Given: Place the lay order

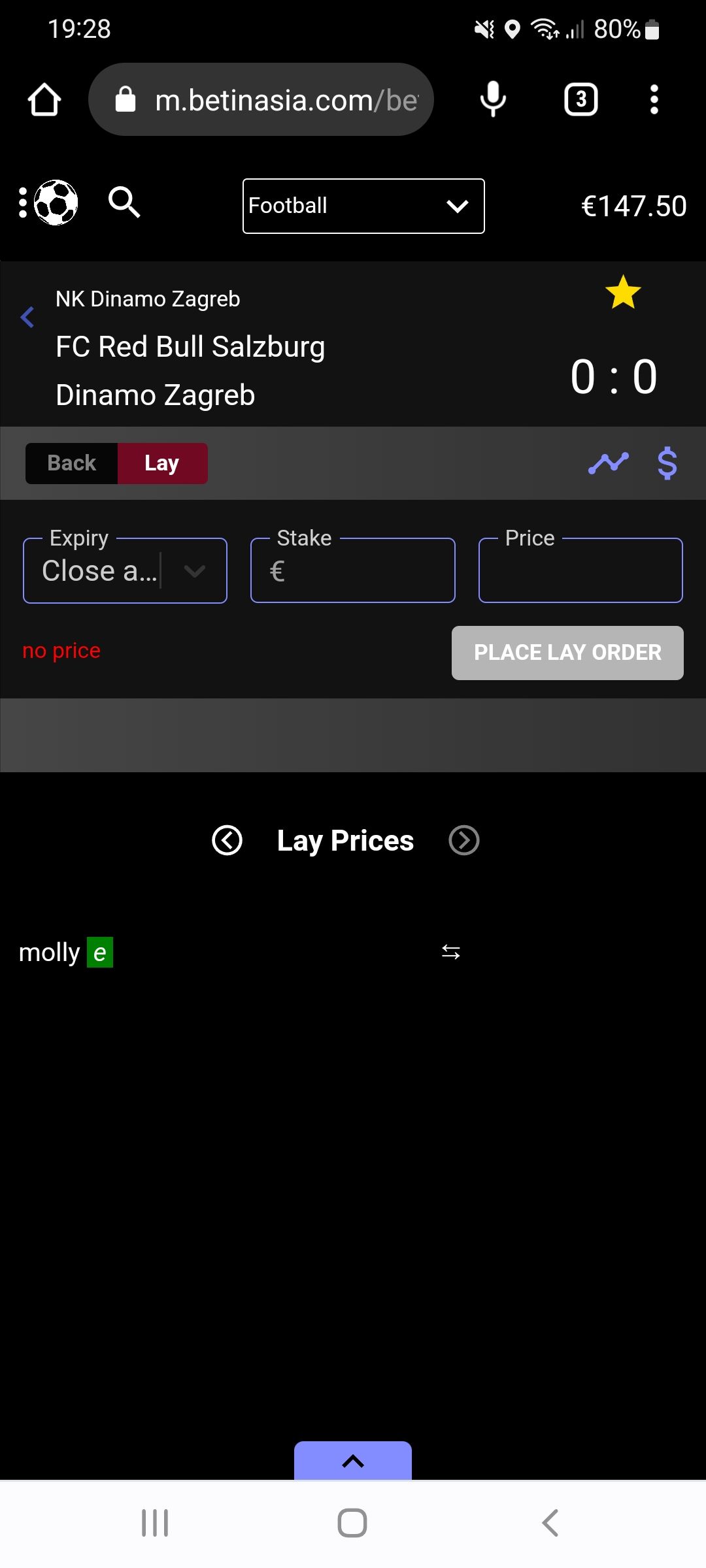Looking at the screenshot, I should point(567,653).
